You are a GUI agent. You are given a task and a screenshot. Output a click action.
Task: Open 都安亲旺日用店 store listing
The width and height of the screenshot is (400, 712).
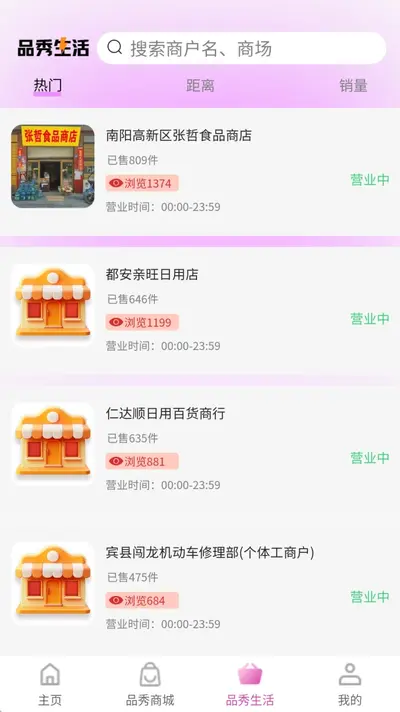tap(200, 311)
